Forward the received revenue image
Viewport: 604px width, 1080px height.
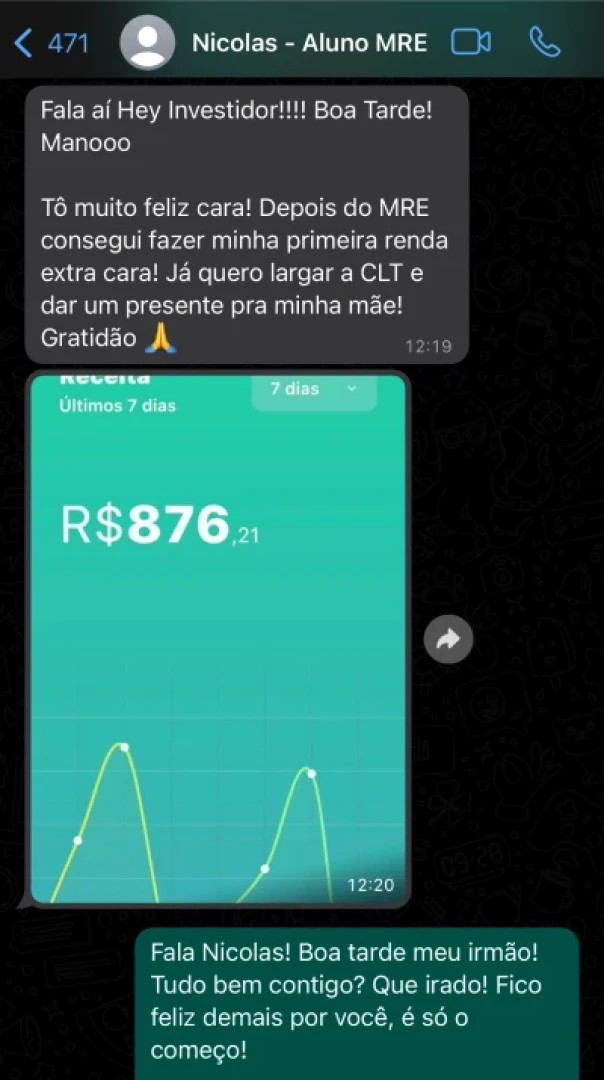[448, 640]
